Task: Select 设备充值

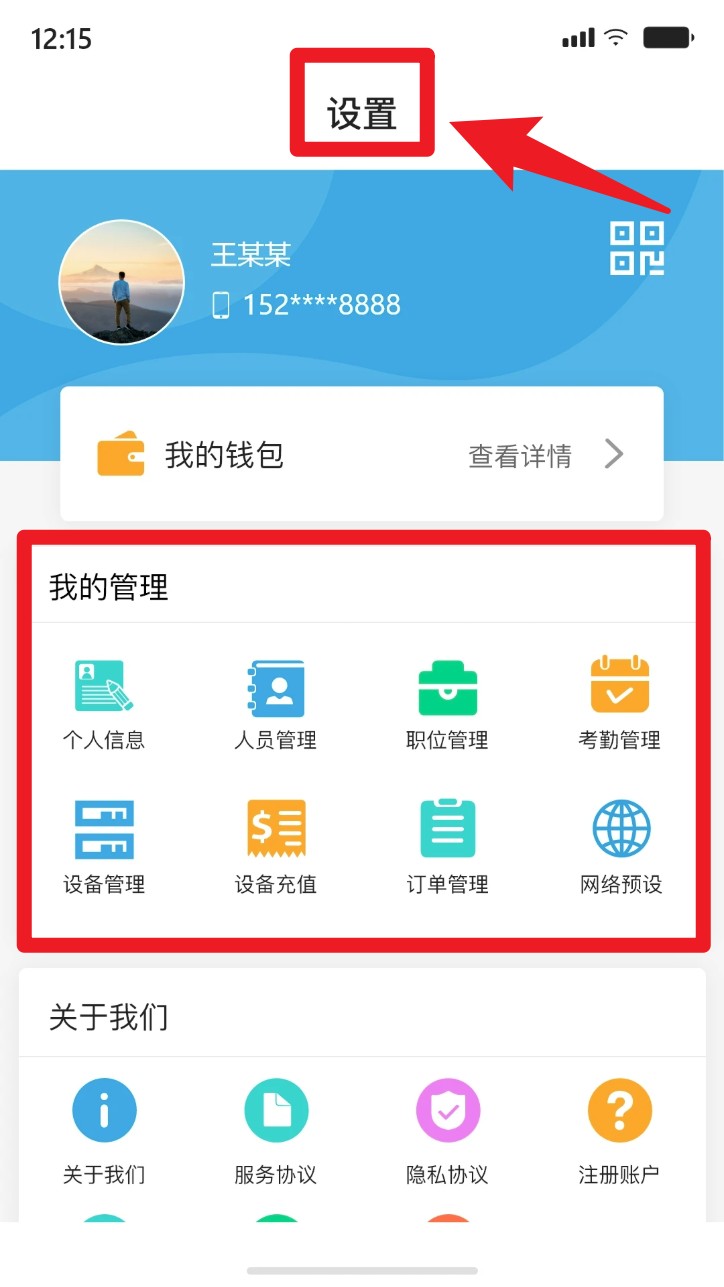Action: tap(276, 846)
